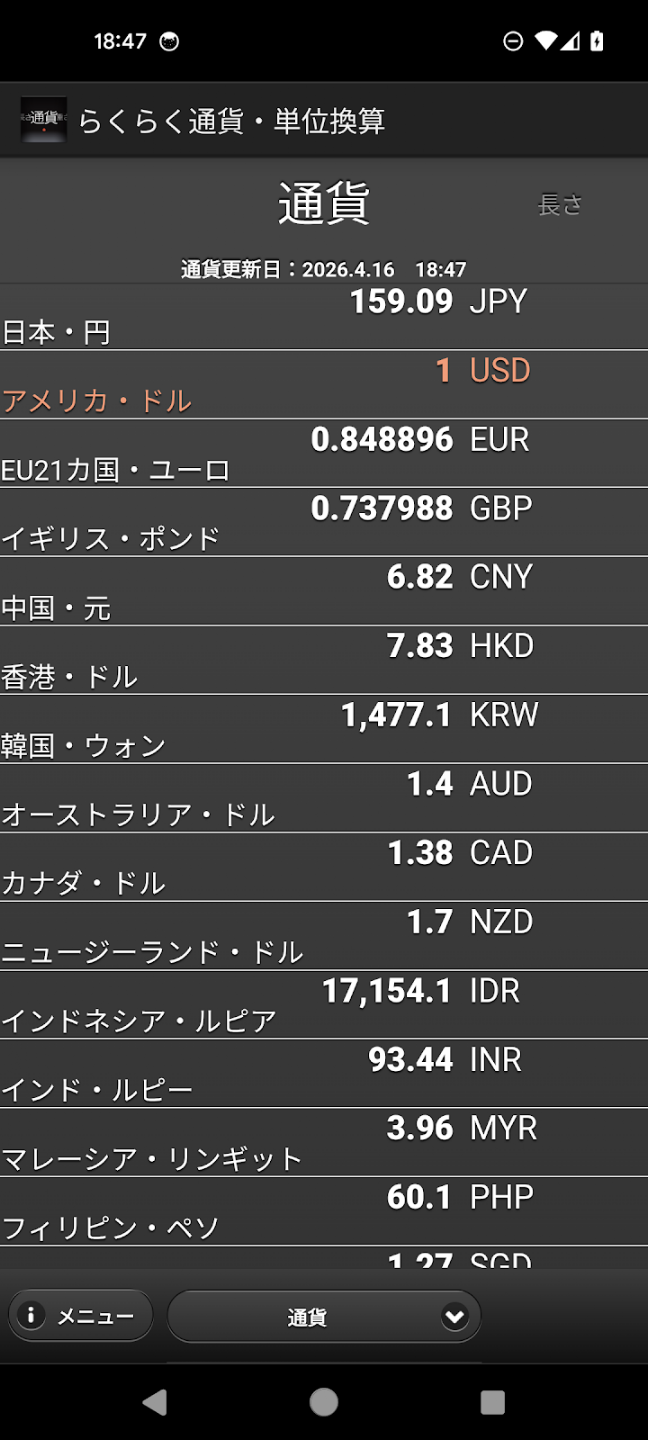Select the 中国・元 CNY row

[324, 592]
